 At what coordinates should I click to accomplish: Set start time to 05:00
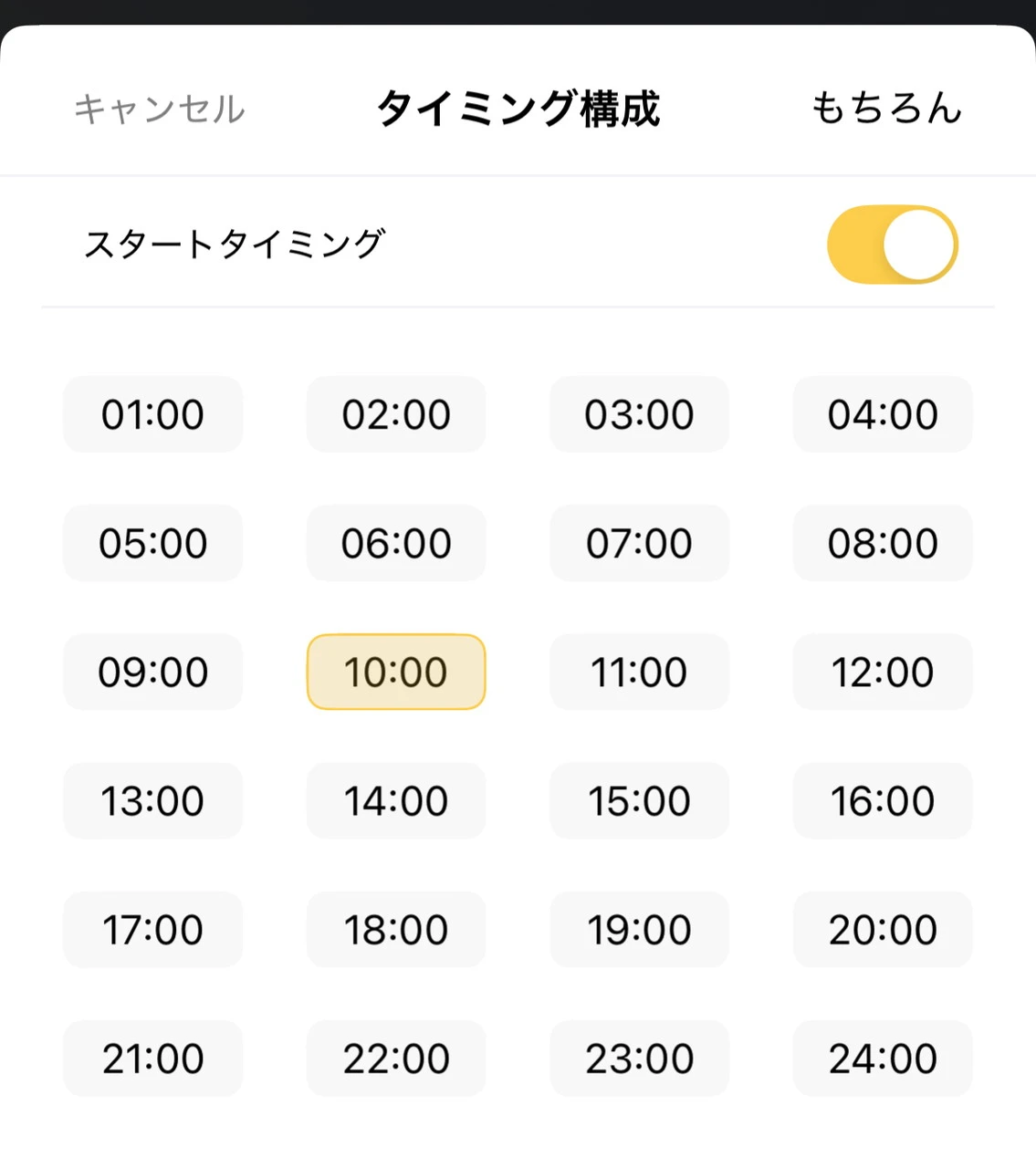point(152,543)
